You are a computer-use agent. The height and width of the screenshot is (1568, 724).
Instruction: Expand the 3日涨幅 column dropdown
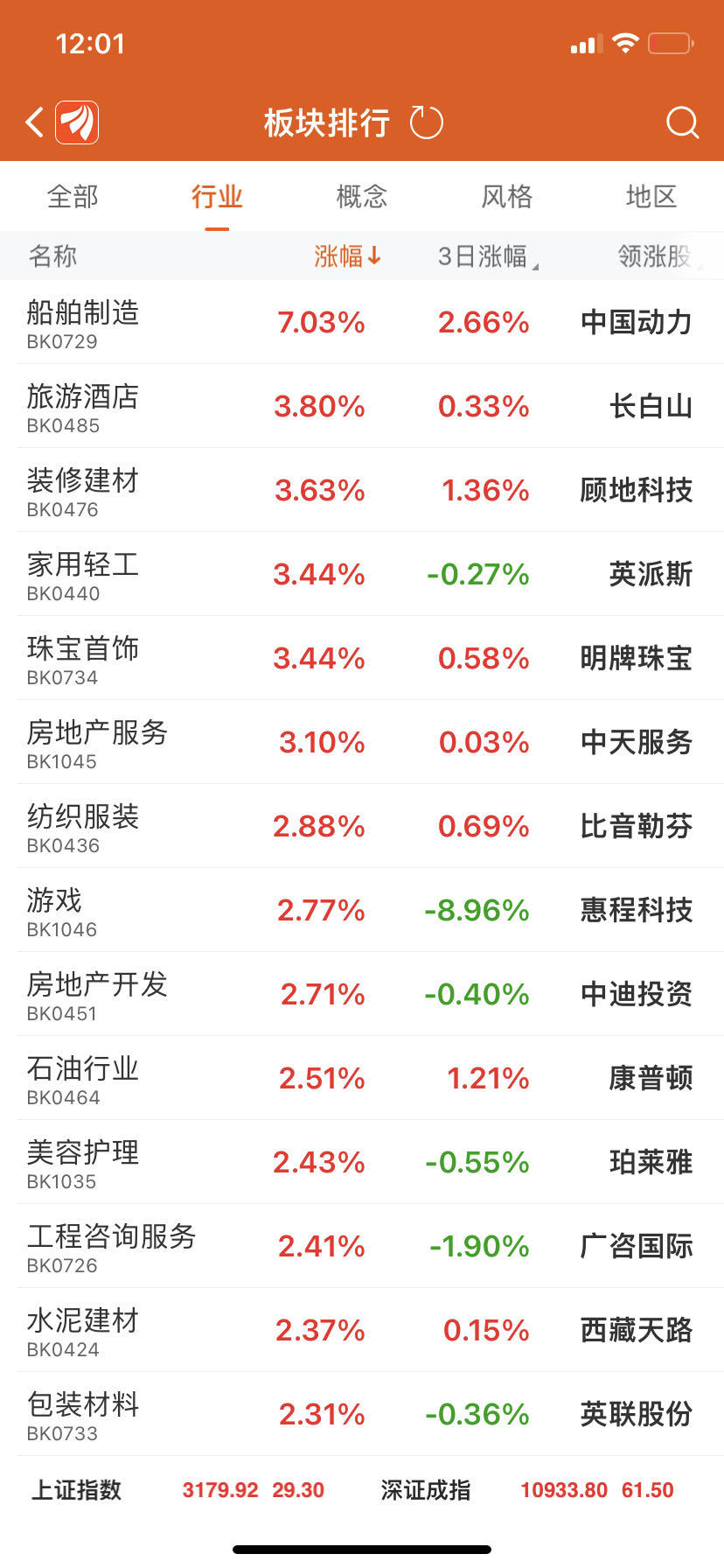tap(488, 255)
